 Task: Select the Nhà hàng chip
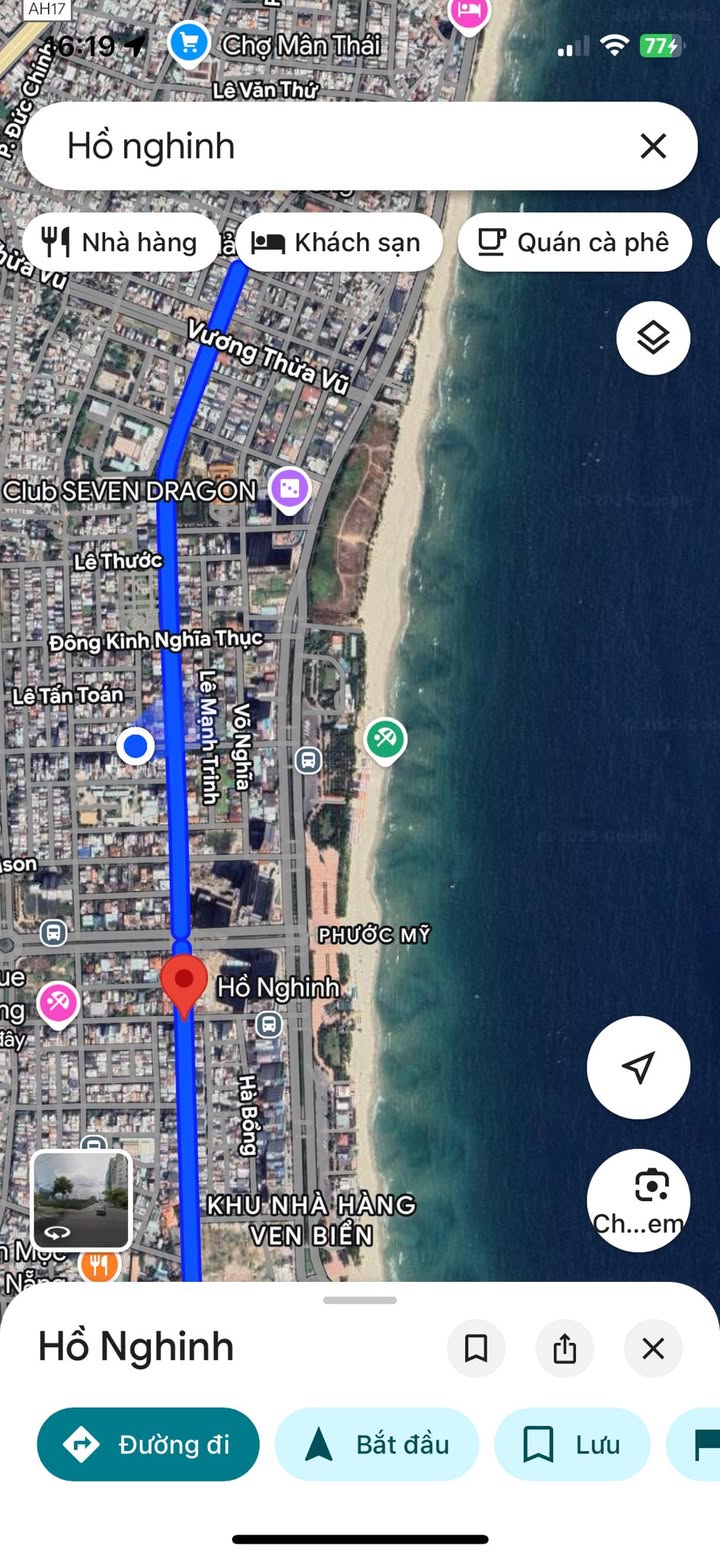(x=120, y=242)
